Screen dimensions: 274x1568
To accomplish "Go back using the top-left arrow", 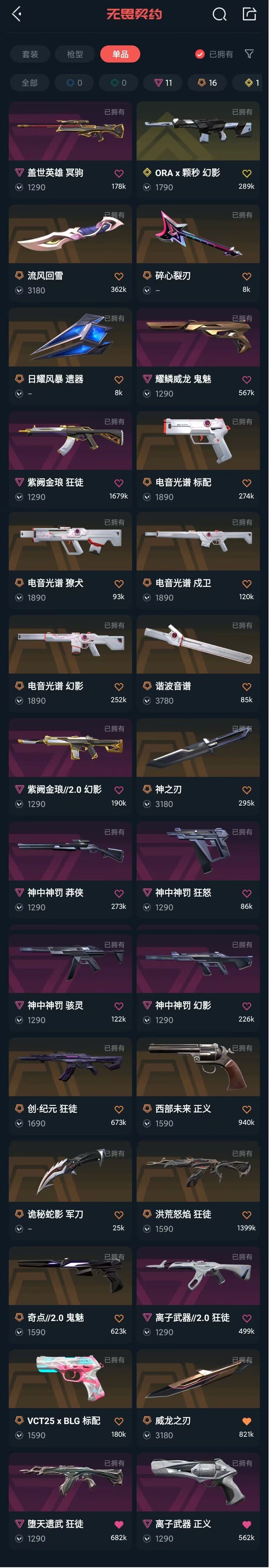I will tap(16, 14).
